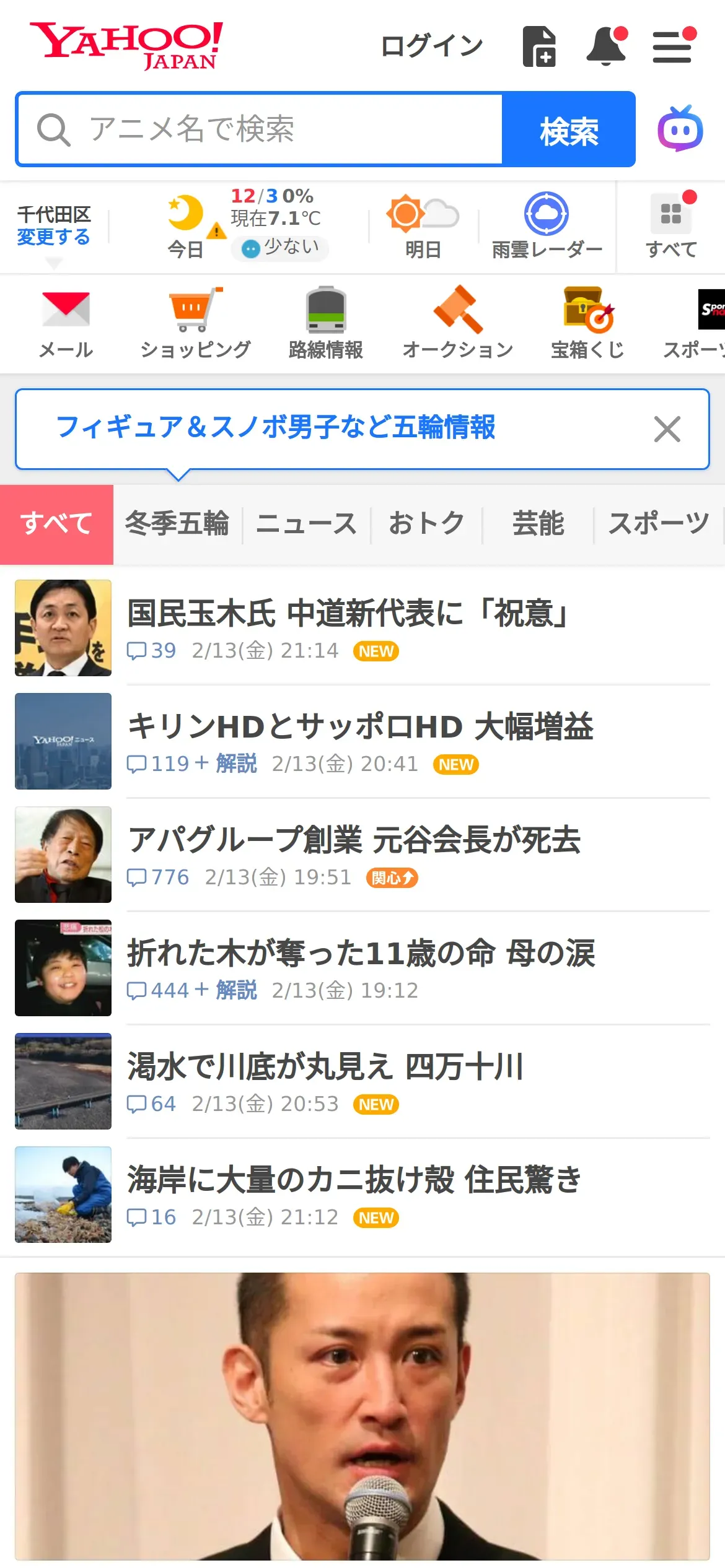Screen dimensions: 725x1568
Task: Open the hamburger menu
Action: click(x=673, y=46)
